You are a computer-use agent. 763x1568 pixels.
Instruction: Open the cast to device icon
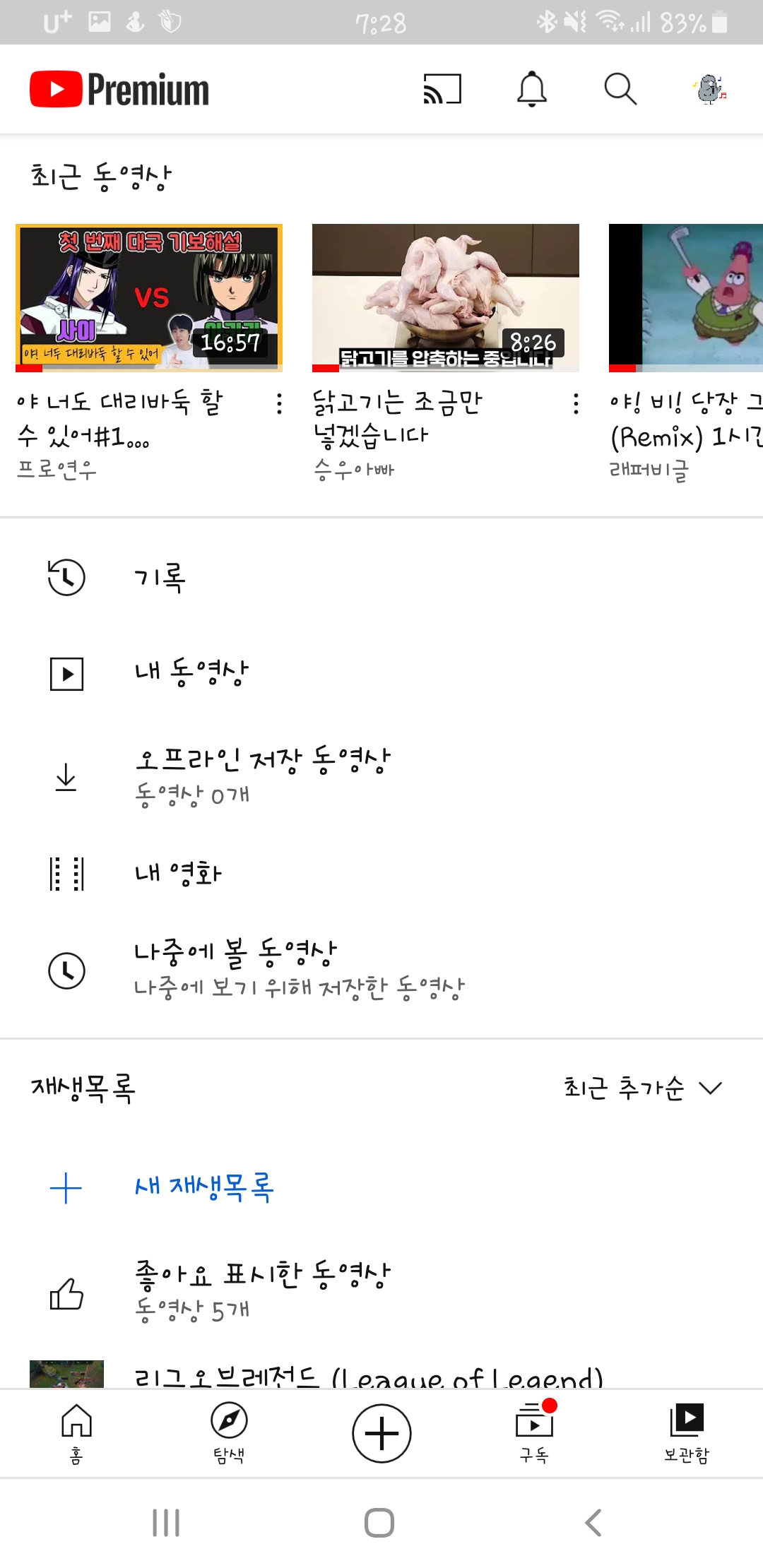442,90
